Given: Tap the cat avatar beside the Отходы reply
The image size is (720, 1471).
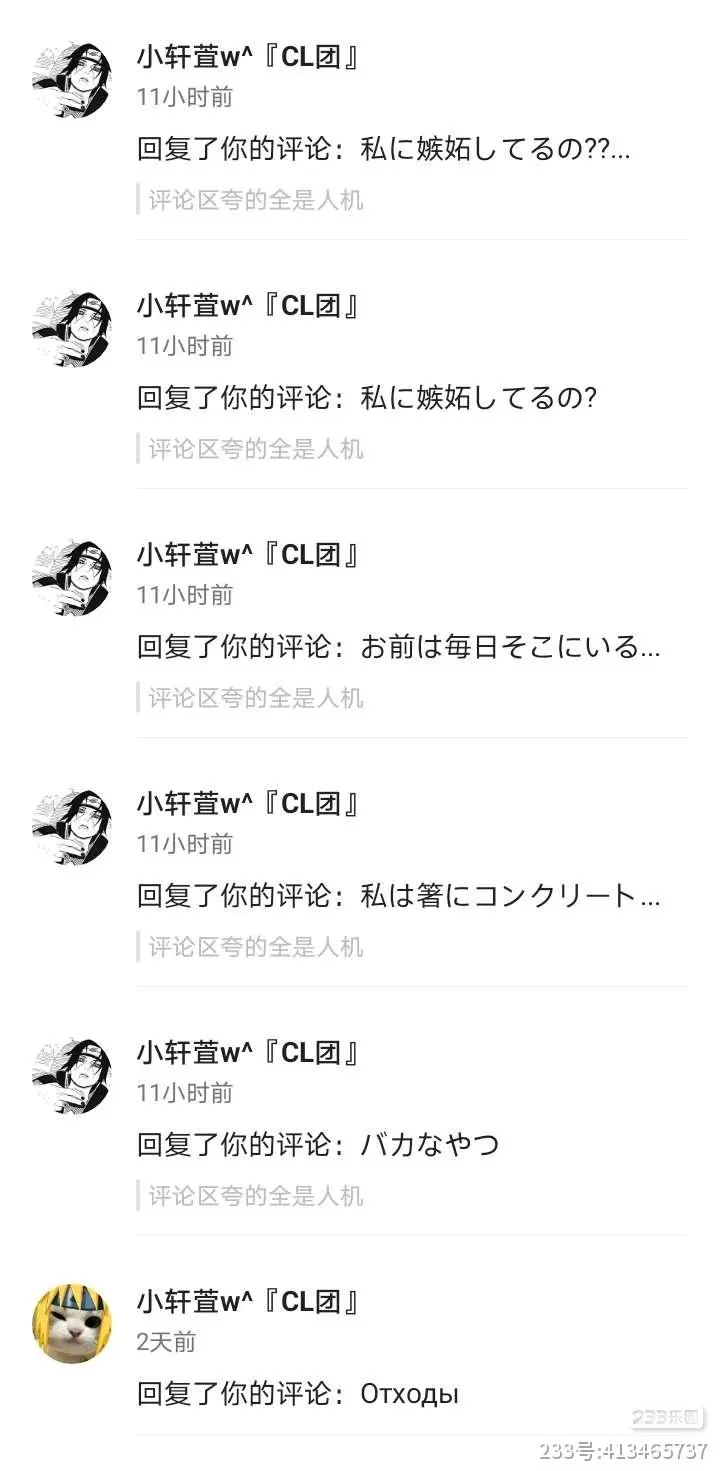Looking at the screenshot, I should [x=72, y=1325].
